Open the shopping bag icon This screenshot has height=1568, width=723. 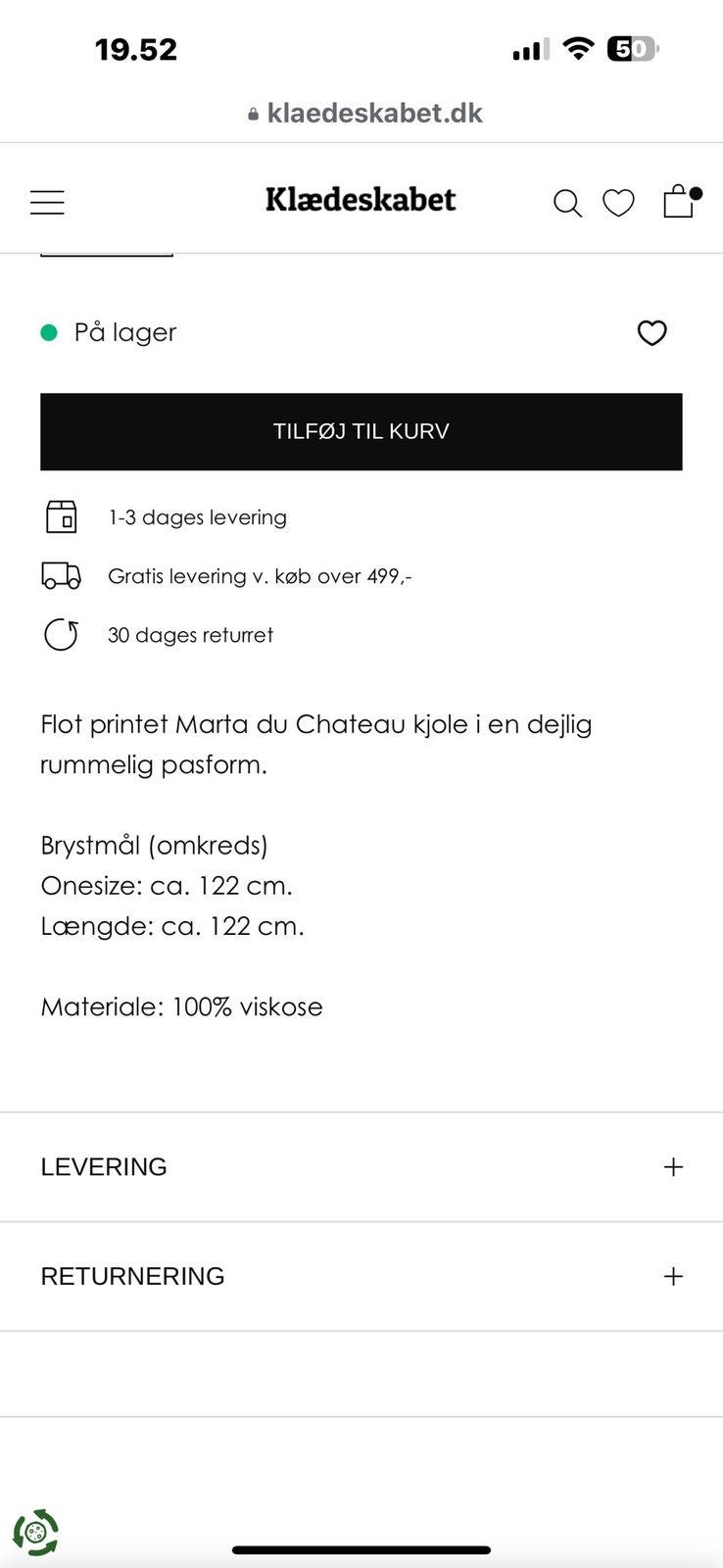pos(678,201)
